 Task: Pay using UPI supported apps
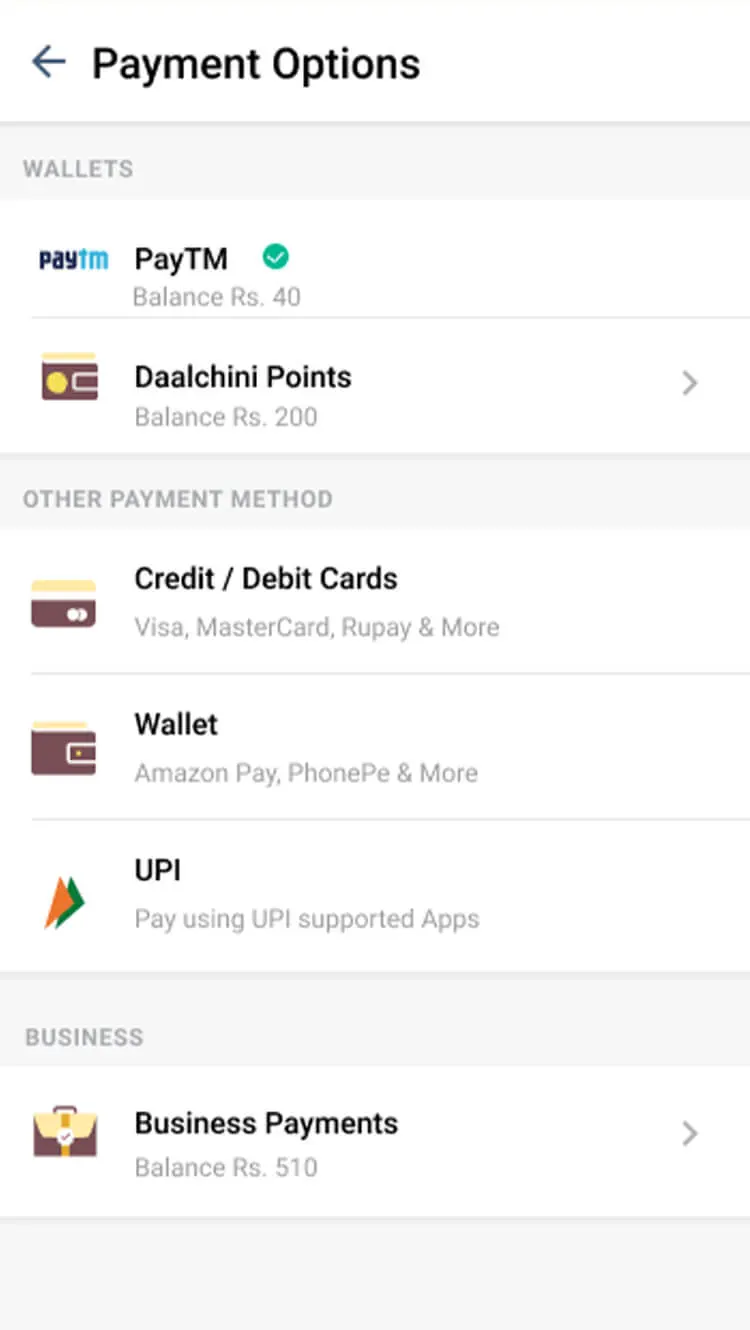(374, 893)
